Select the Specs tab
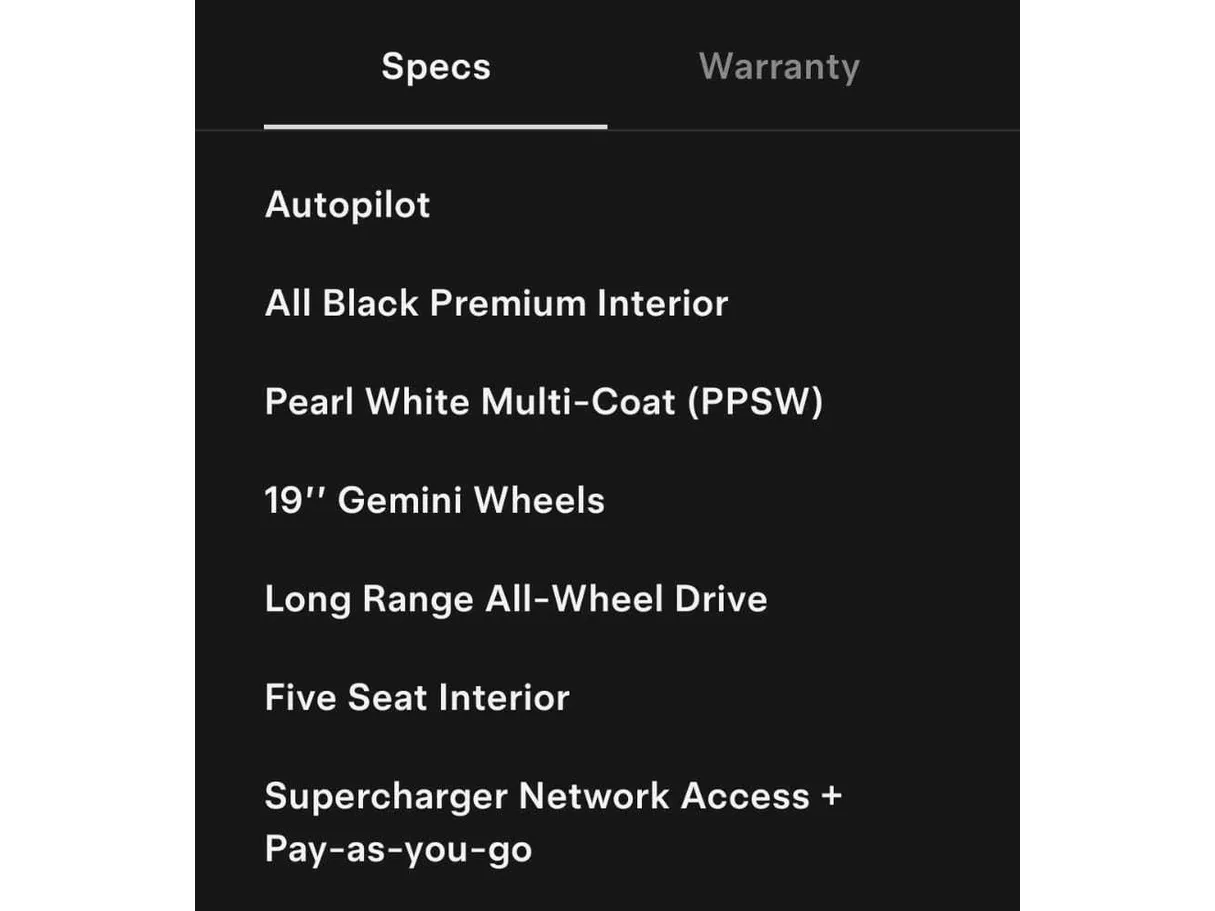The width and height of the screenshot is (1215, 911). [x=436, y=67]
